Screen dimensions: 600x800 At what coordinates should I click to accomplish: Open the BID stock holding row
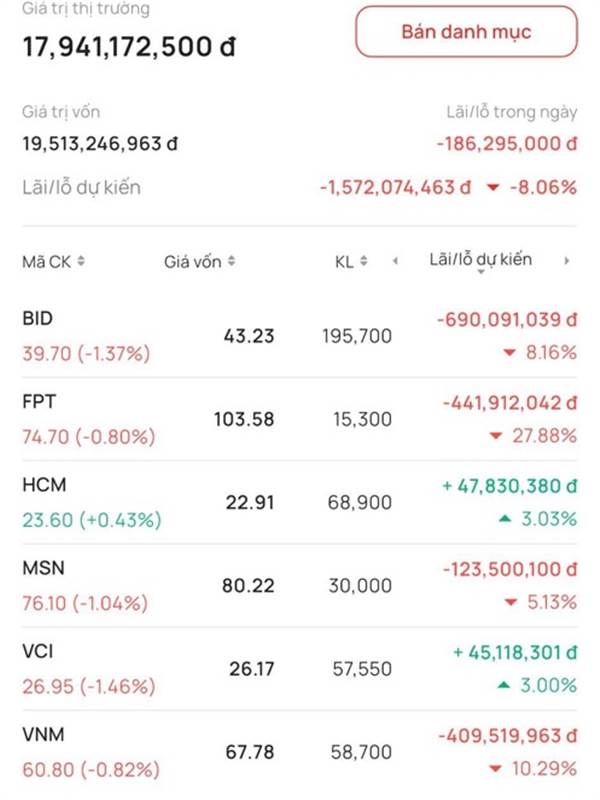(x=300, y=336)
